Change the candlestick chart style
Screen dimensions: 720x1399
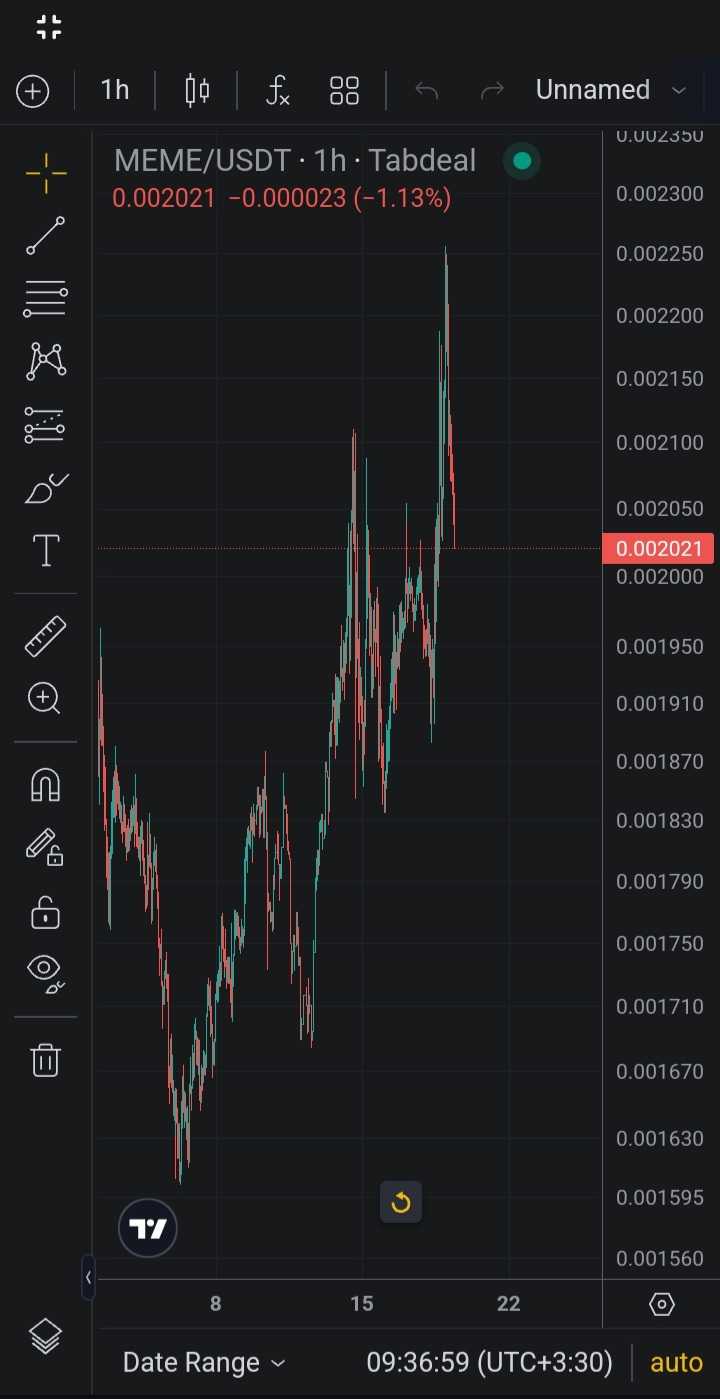[x=197, y=91]
